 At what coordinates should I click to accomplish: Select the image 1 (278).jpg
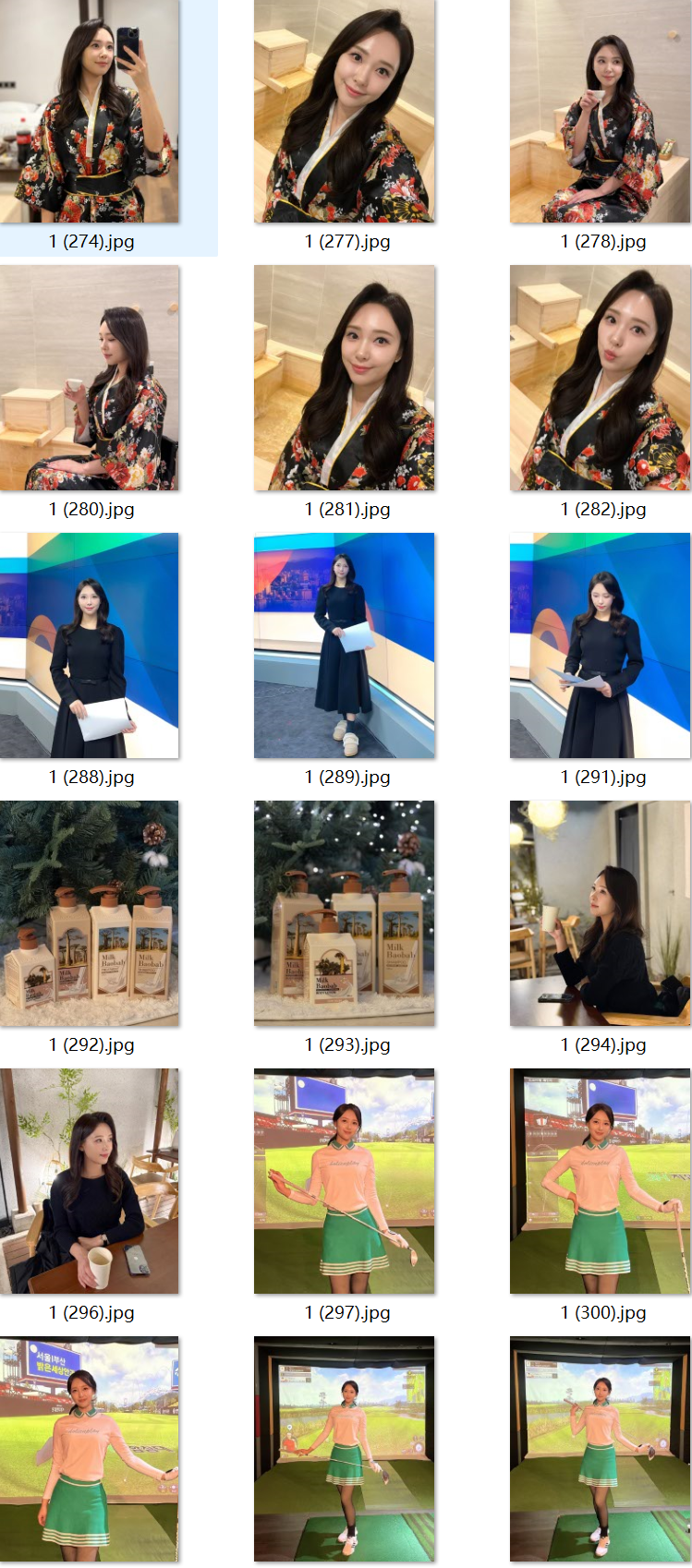[600, 112]
